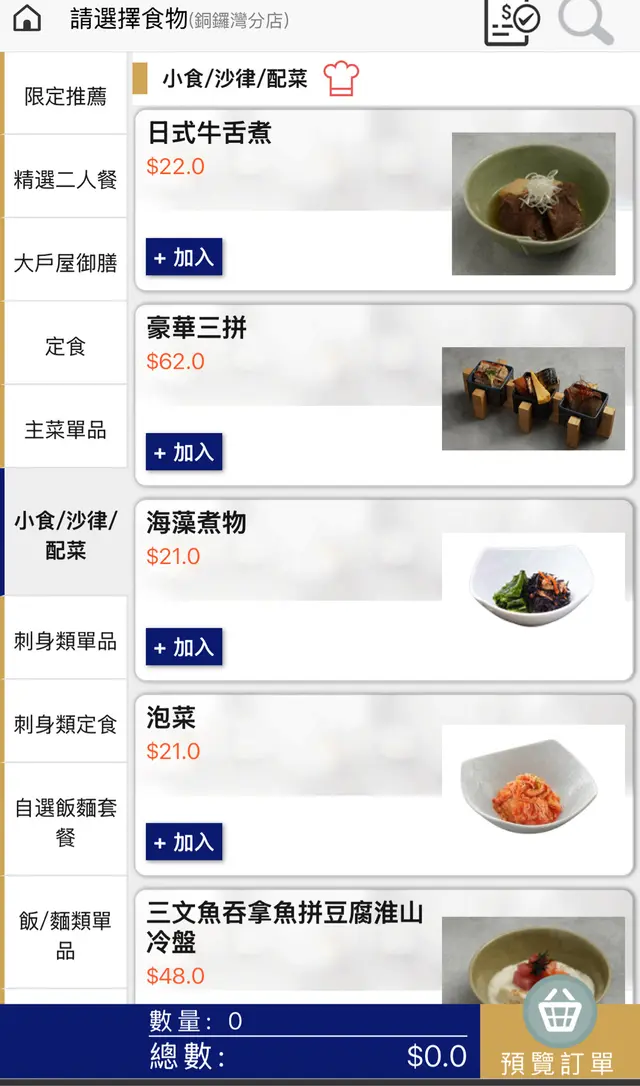Screen dimensions: 640x1086
Task: Add 海藻煮物 to the order
Action: click(184, 648)
